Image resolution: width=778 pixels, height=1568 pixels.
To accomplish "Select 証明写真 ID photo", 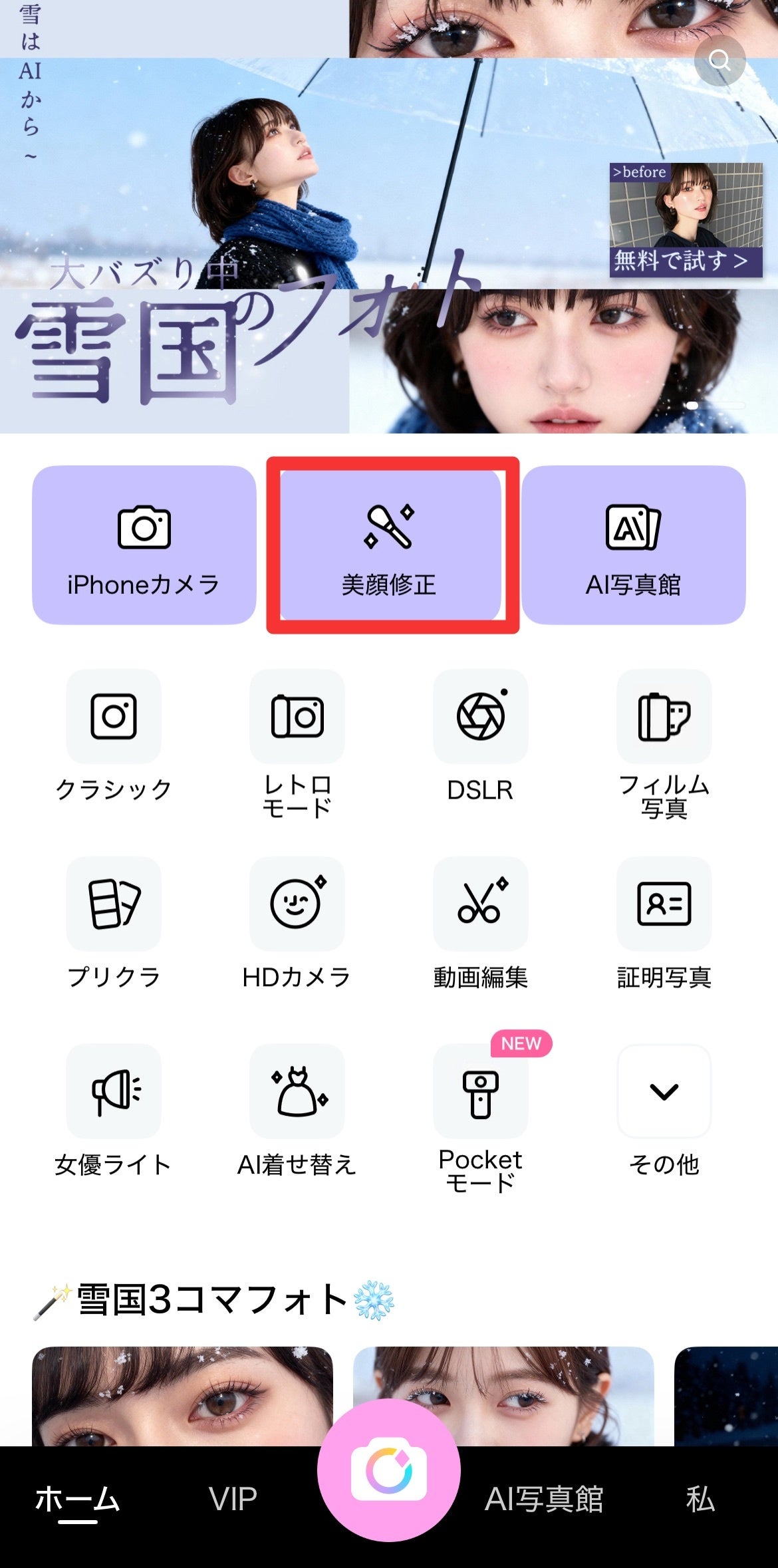I will pyautogui.click(x=664, y=904).
